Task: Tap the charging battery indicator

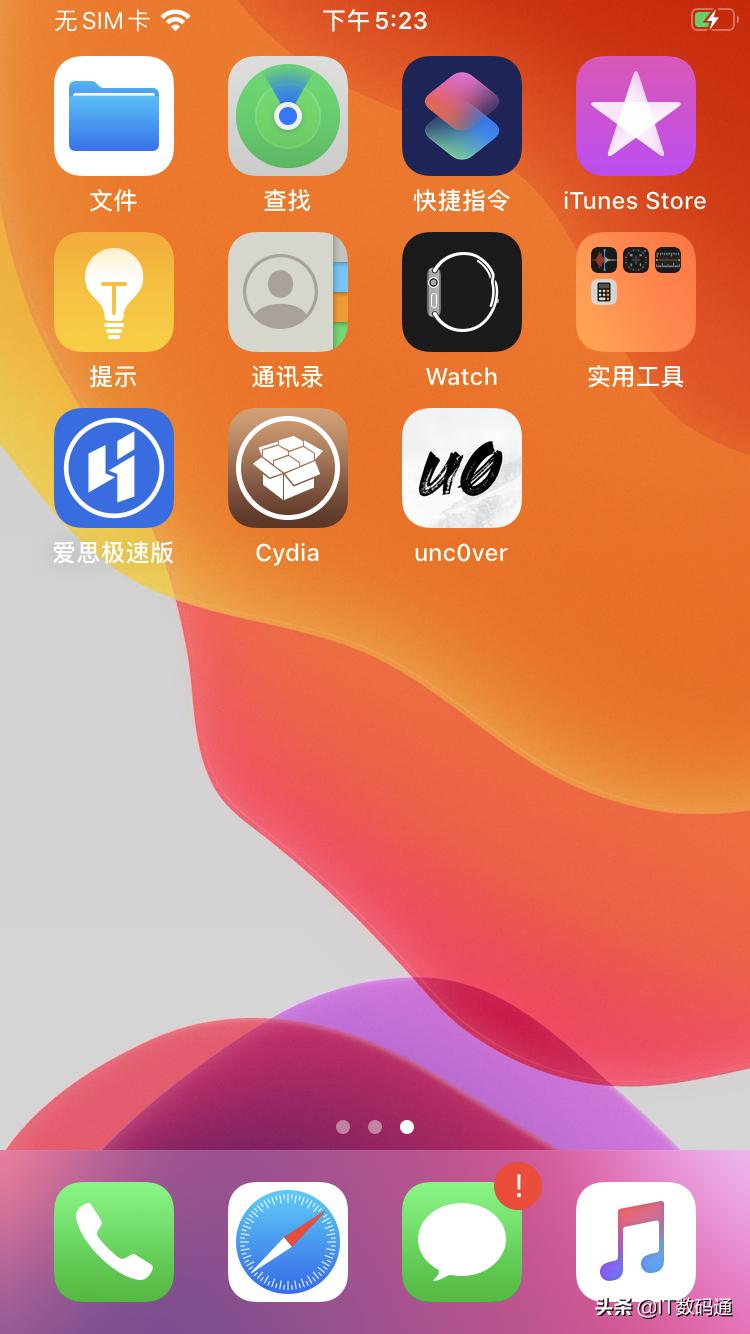Action: click(712, 18)
